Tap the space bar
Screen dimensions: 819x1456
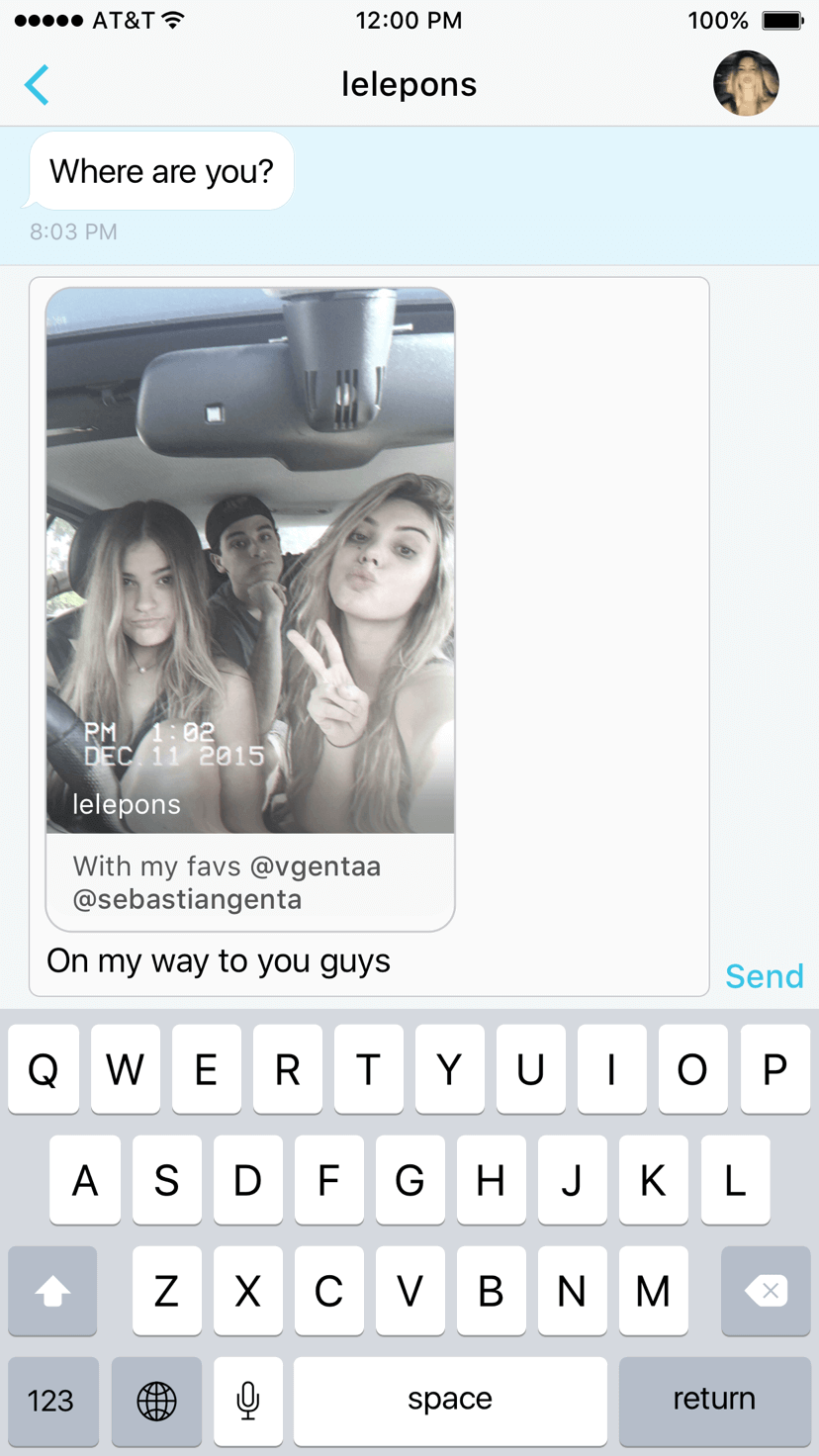tap(450, 1401)
